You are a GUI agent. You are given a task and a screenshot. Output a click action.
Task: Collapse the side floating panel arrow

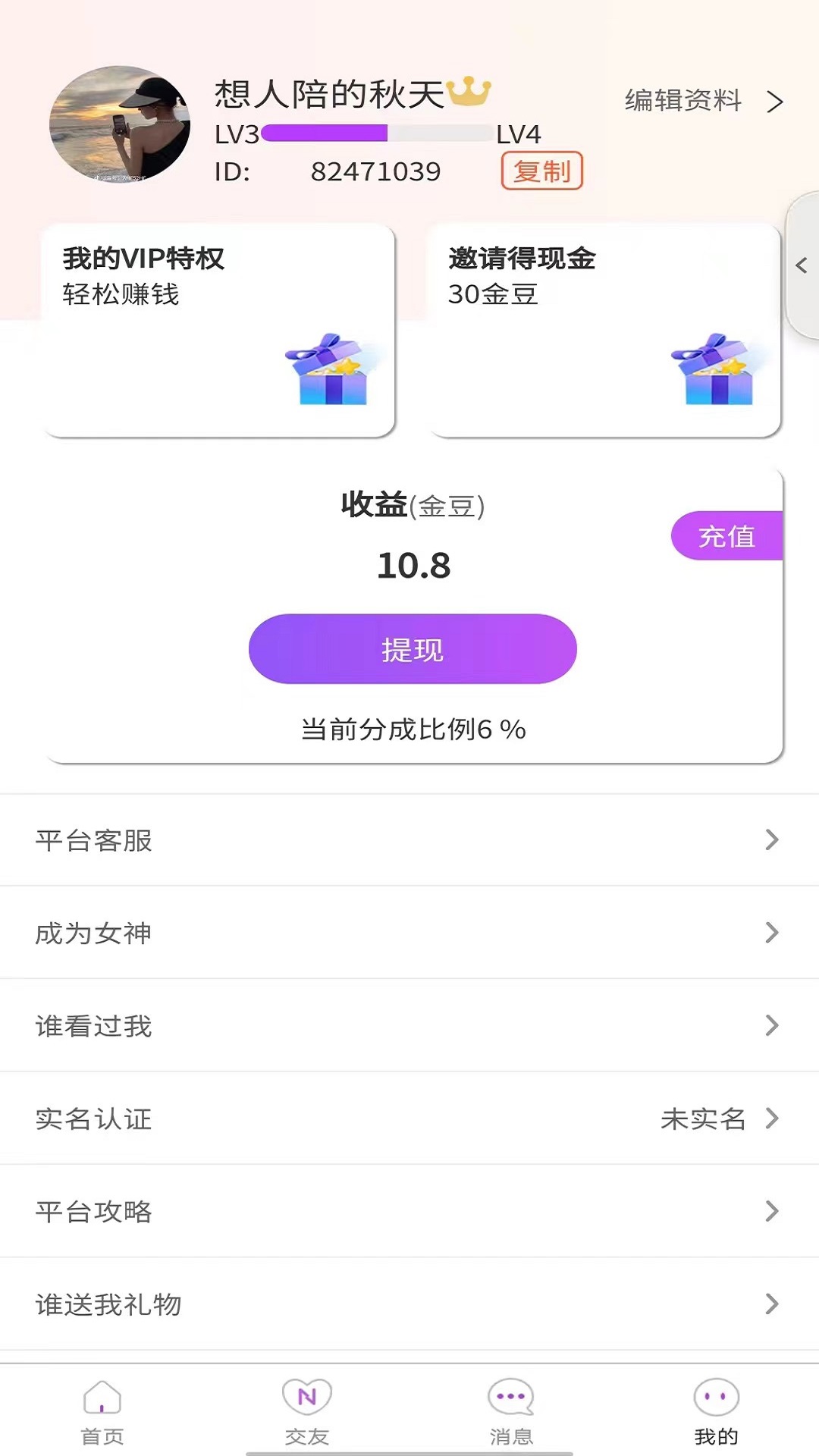tap(800, 266)
